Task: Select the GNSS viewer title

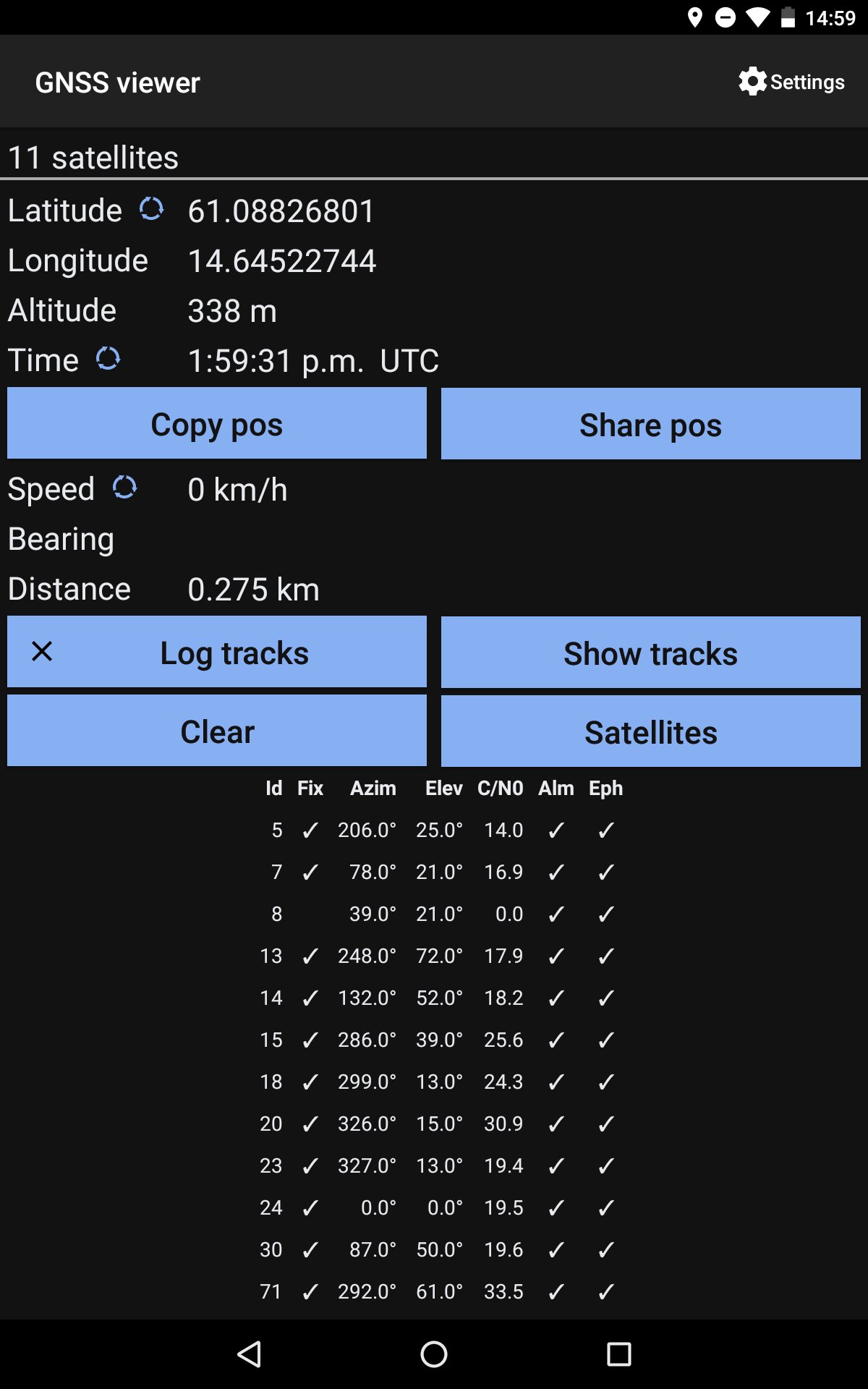Action: (x=119, y=82)
